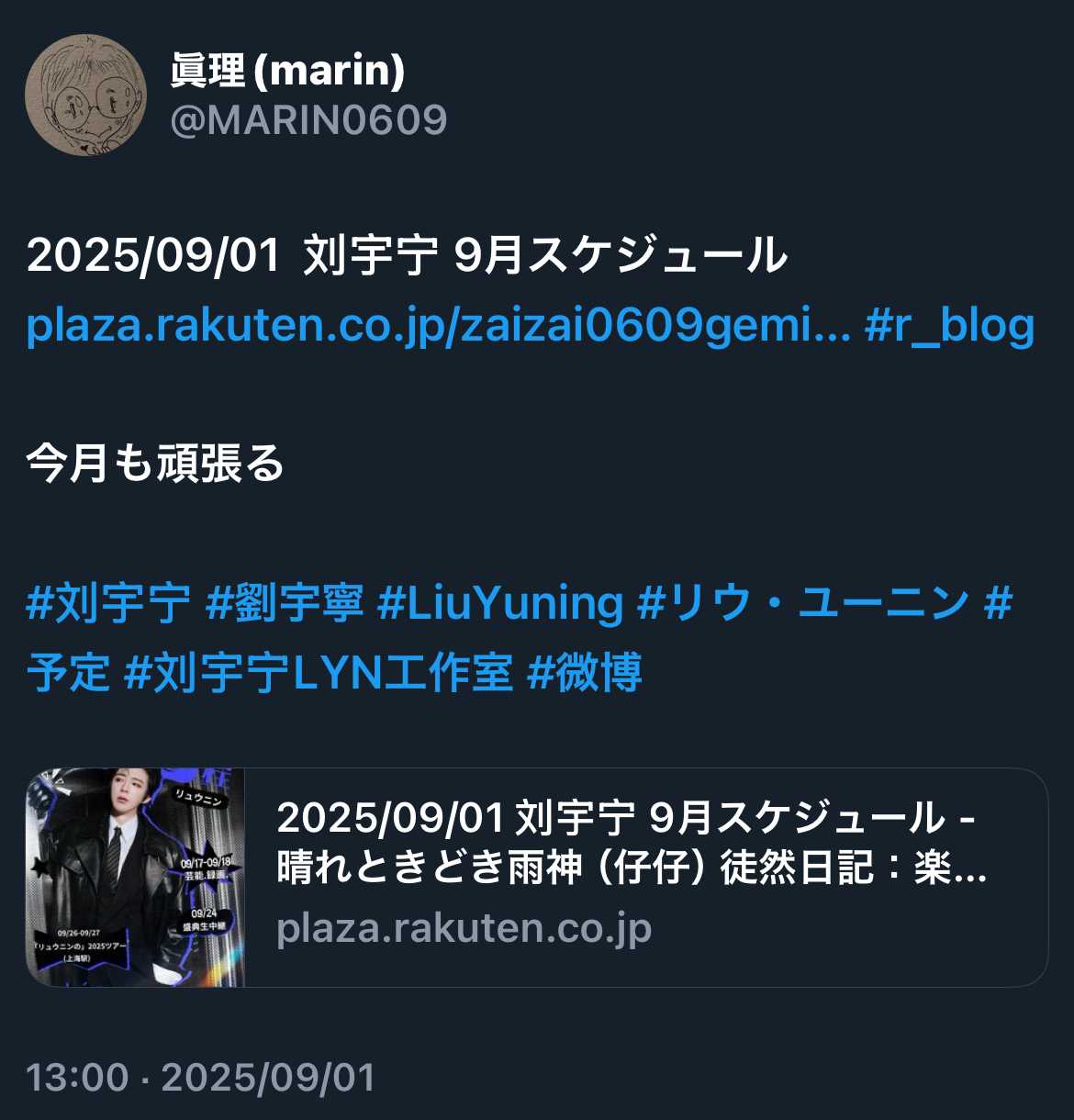The image size is (1074, 1120).
Task: View the #LiuYuning hashtag
Action: coord(500,604)
